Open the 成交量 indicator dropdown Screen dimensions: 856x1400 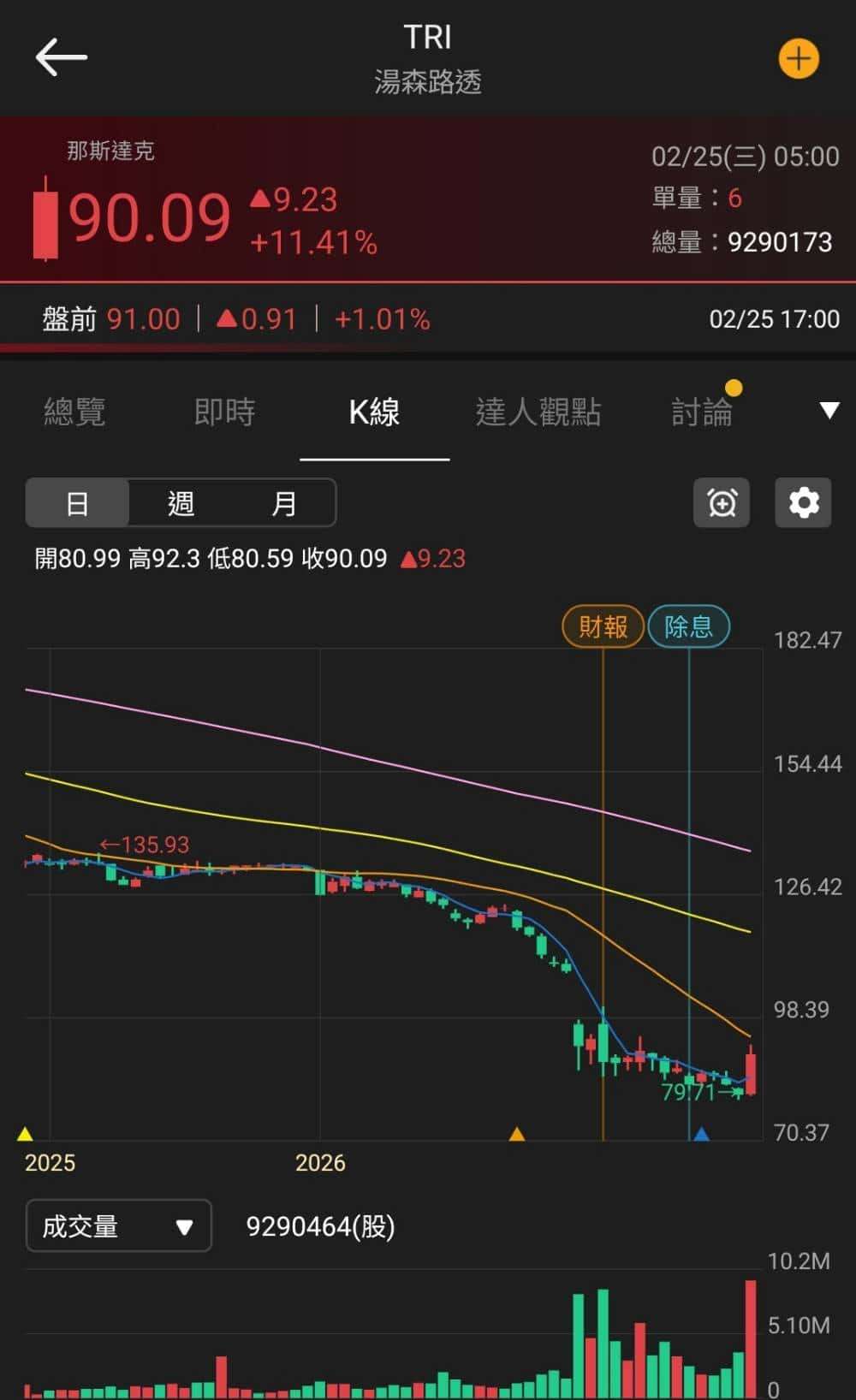click(x=118, y=1226)
